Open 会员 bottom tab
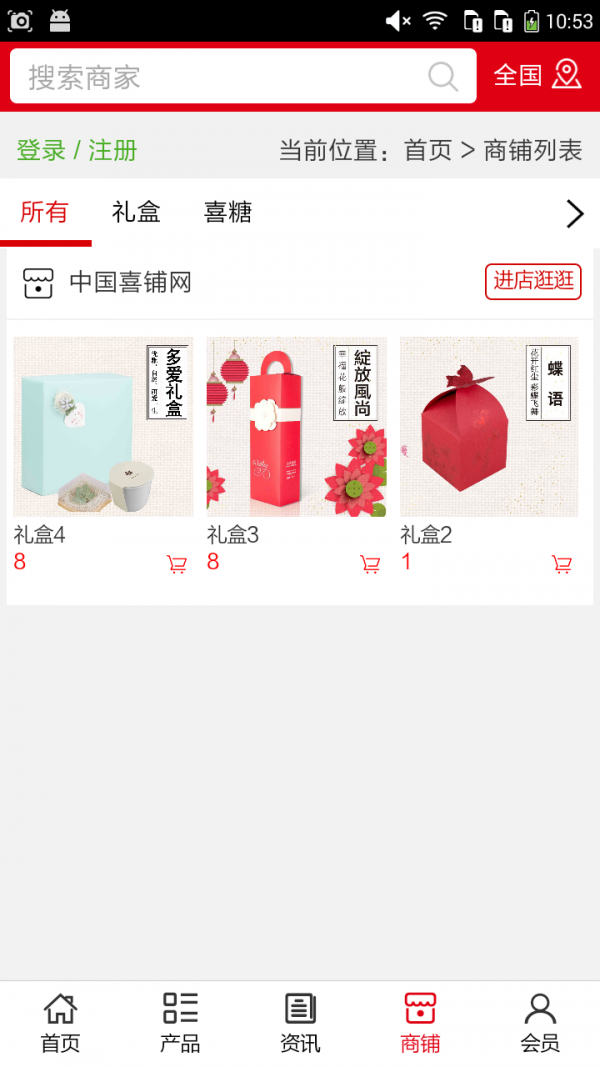 [540, 1023]
